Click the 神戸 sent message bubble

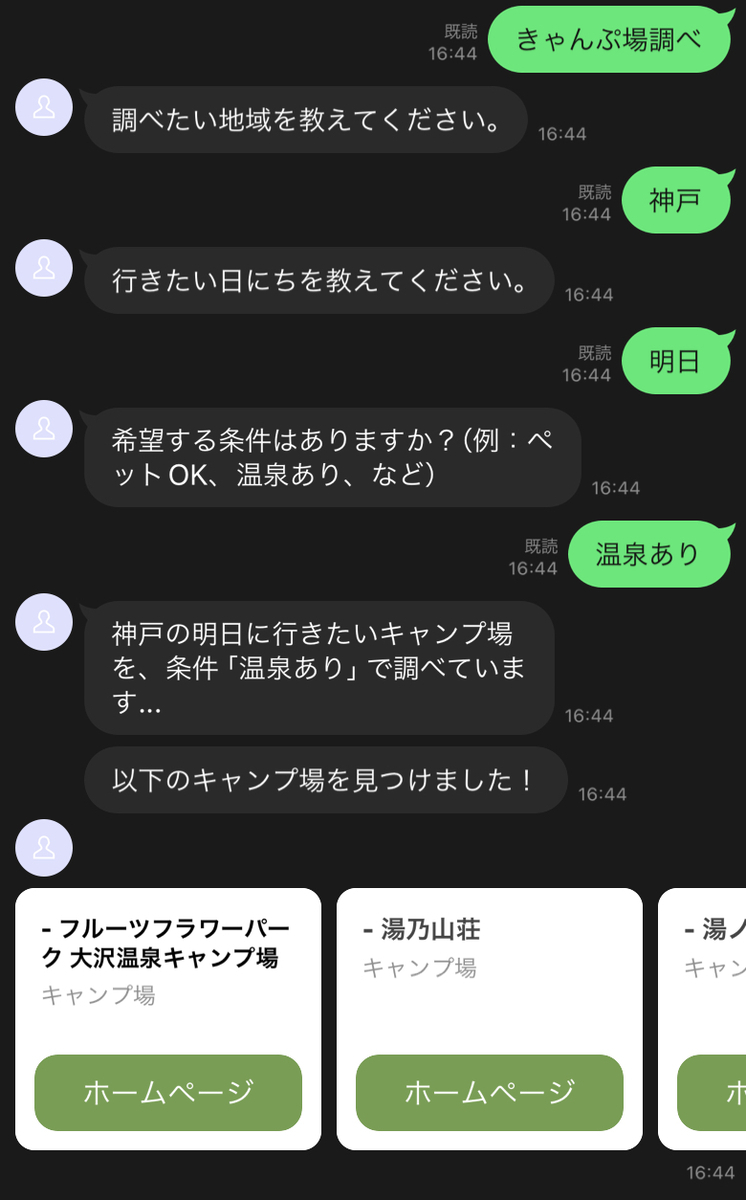click(x=676, y=200)
